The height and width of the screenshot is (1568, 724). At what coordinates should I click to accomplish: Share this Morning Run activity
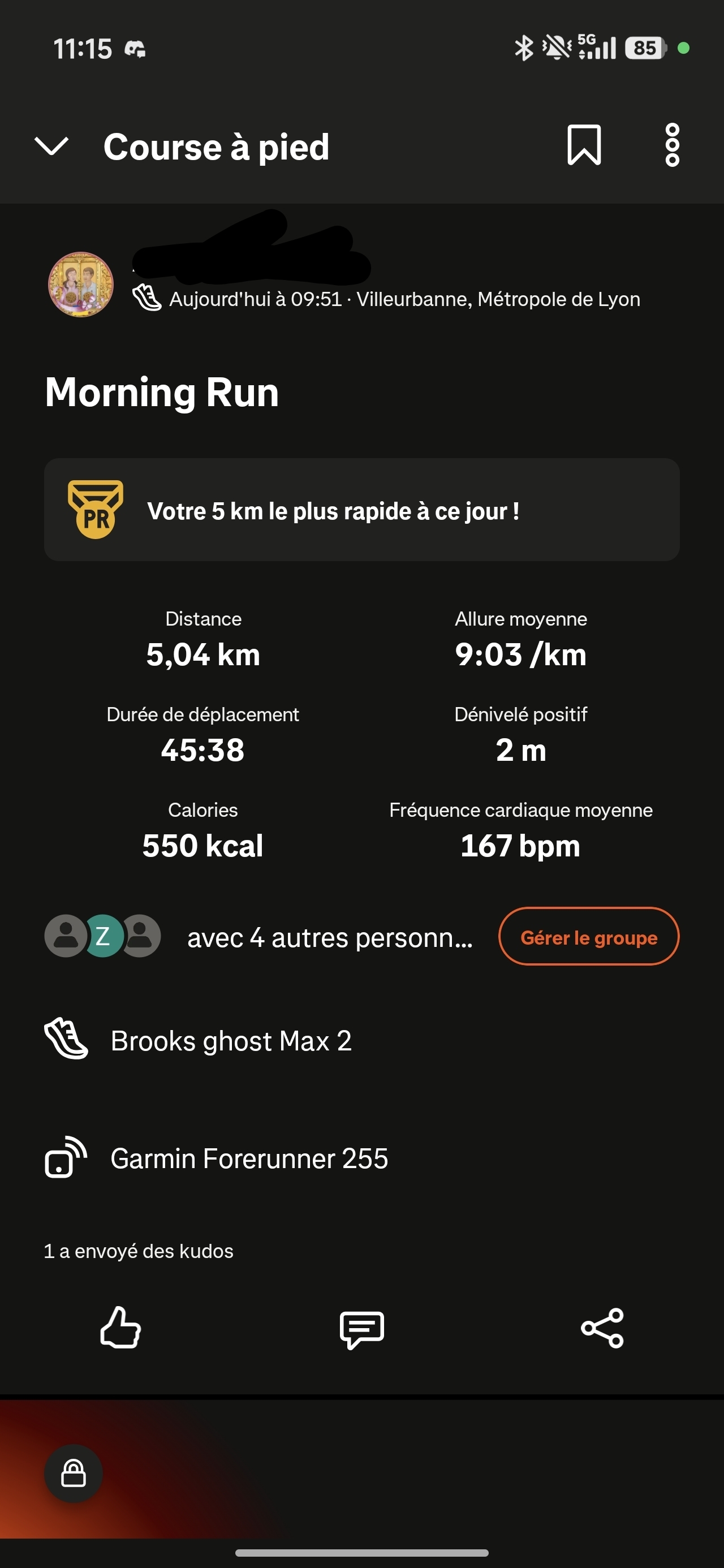point(602,1328)
